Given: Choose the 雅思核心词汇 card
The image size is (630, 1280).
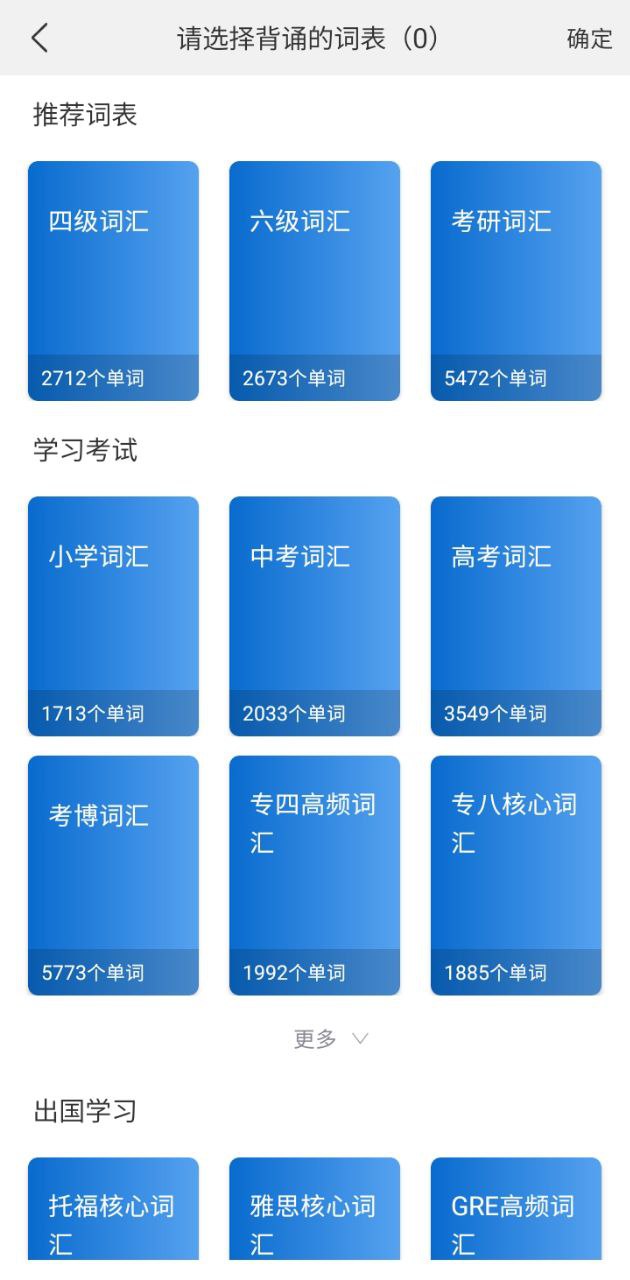Looking at the screenshot, I should [x=314, y=1210].
